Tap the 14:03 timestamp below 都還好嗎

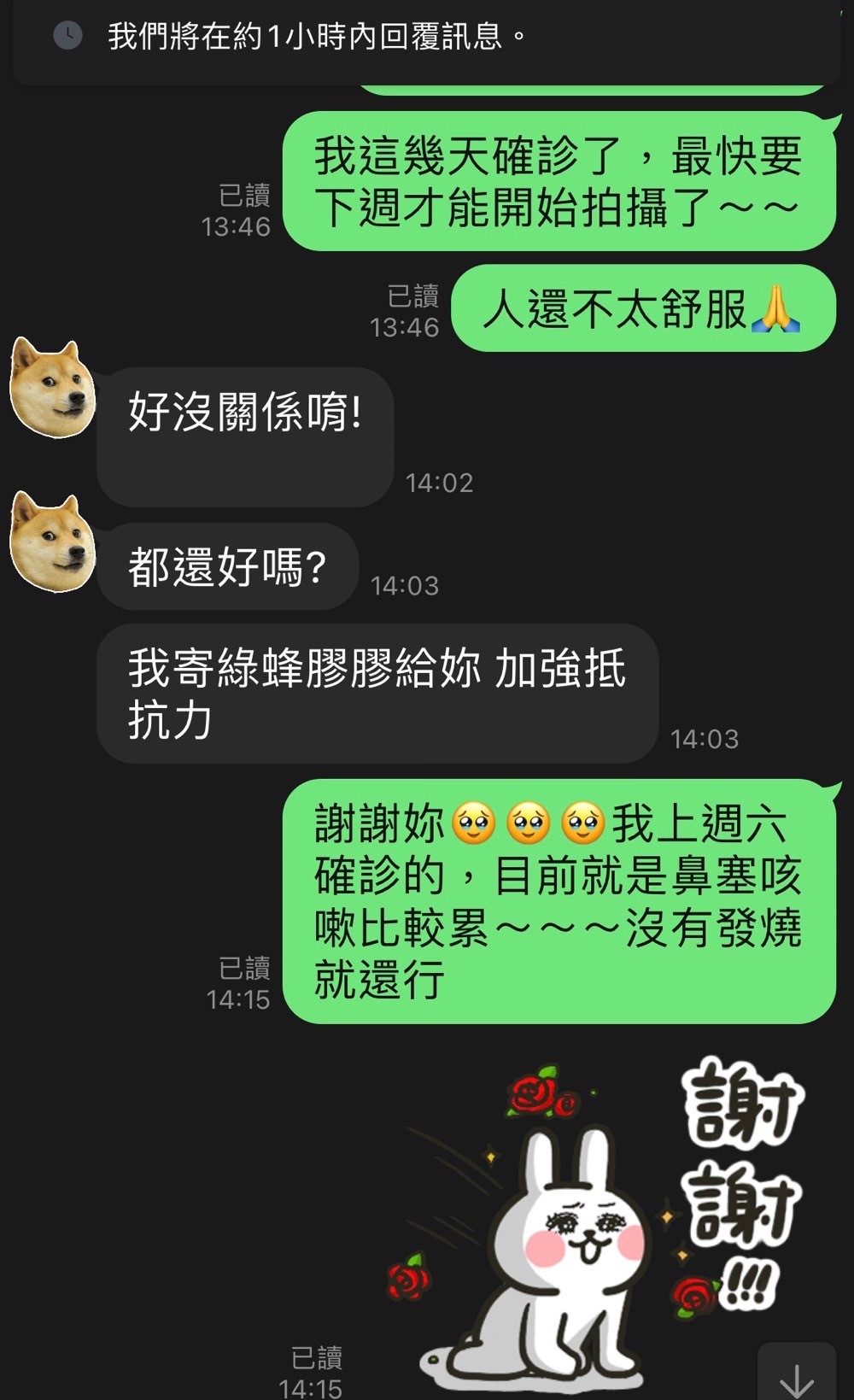(x=404, y=586)
